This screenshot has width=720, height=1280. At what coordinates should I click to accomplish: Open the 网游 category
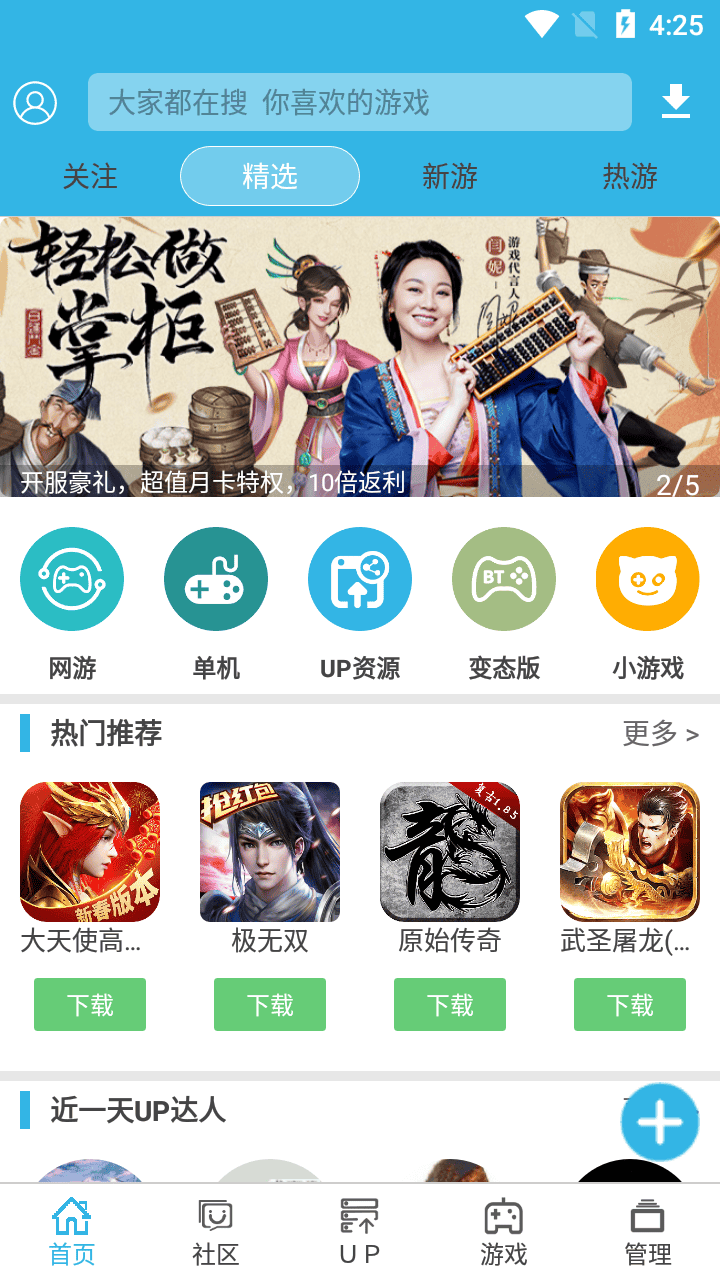tap(72, 580)
